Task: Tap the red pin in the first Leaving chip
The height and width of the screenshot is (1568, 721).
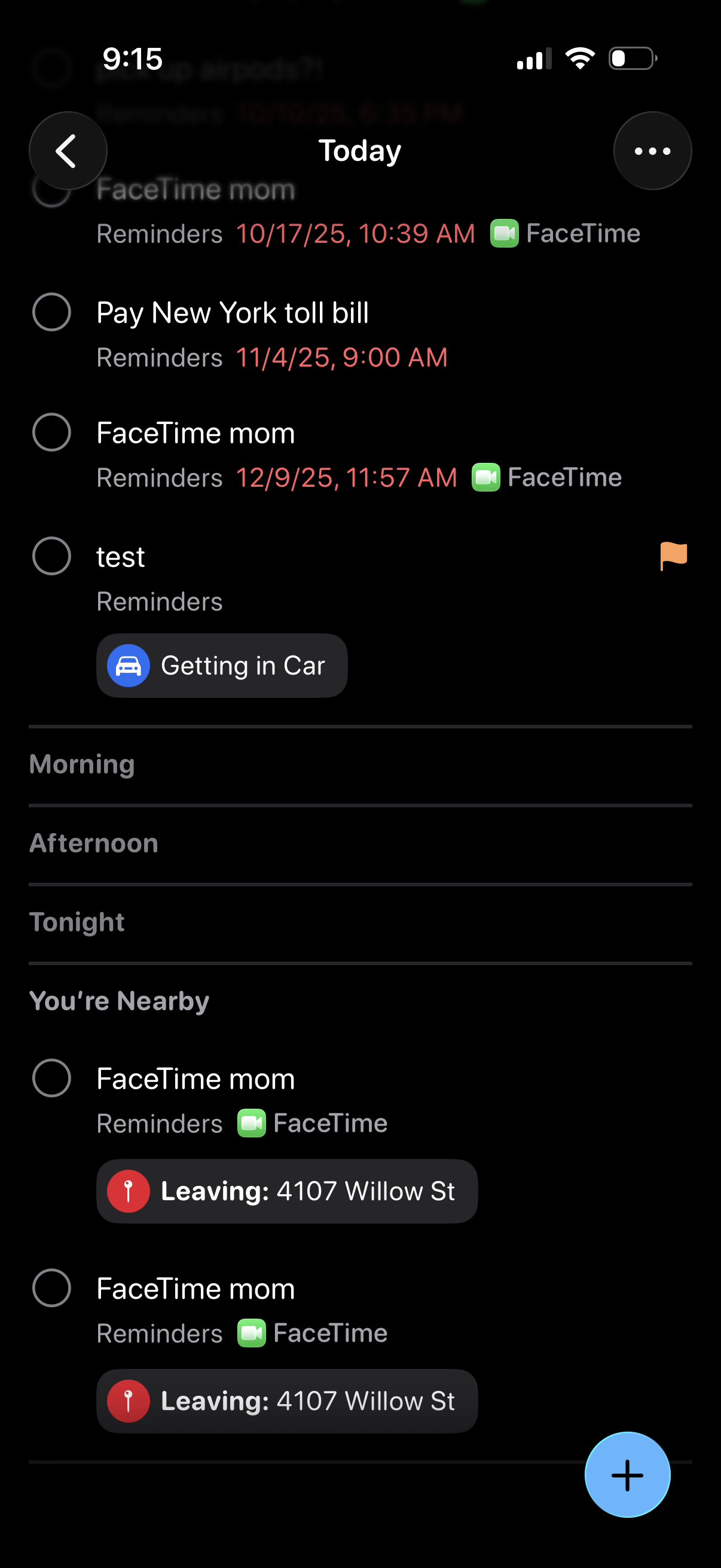Action: pyautogui.click(x=129, y=1191)
